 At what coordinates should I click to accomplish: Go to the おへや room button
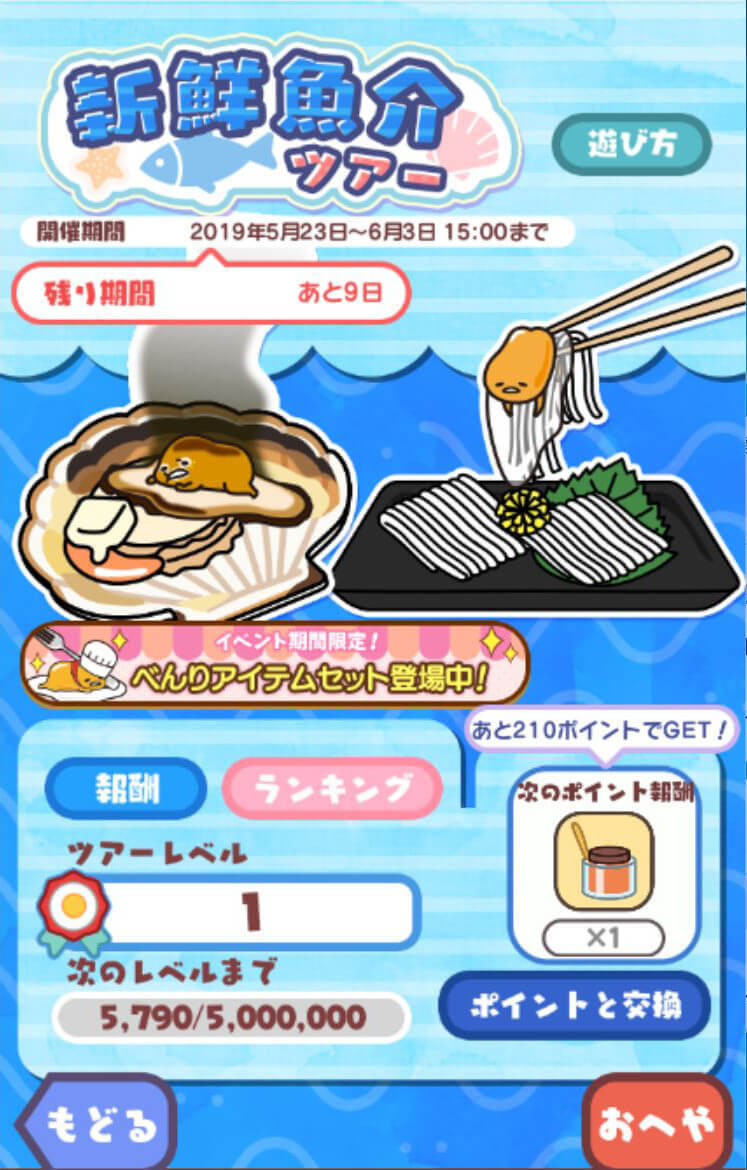656,1125
